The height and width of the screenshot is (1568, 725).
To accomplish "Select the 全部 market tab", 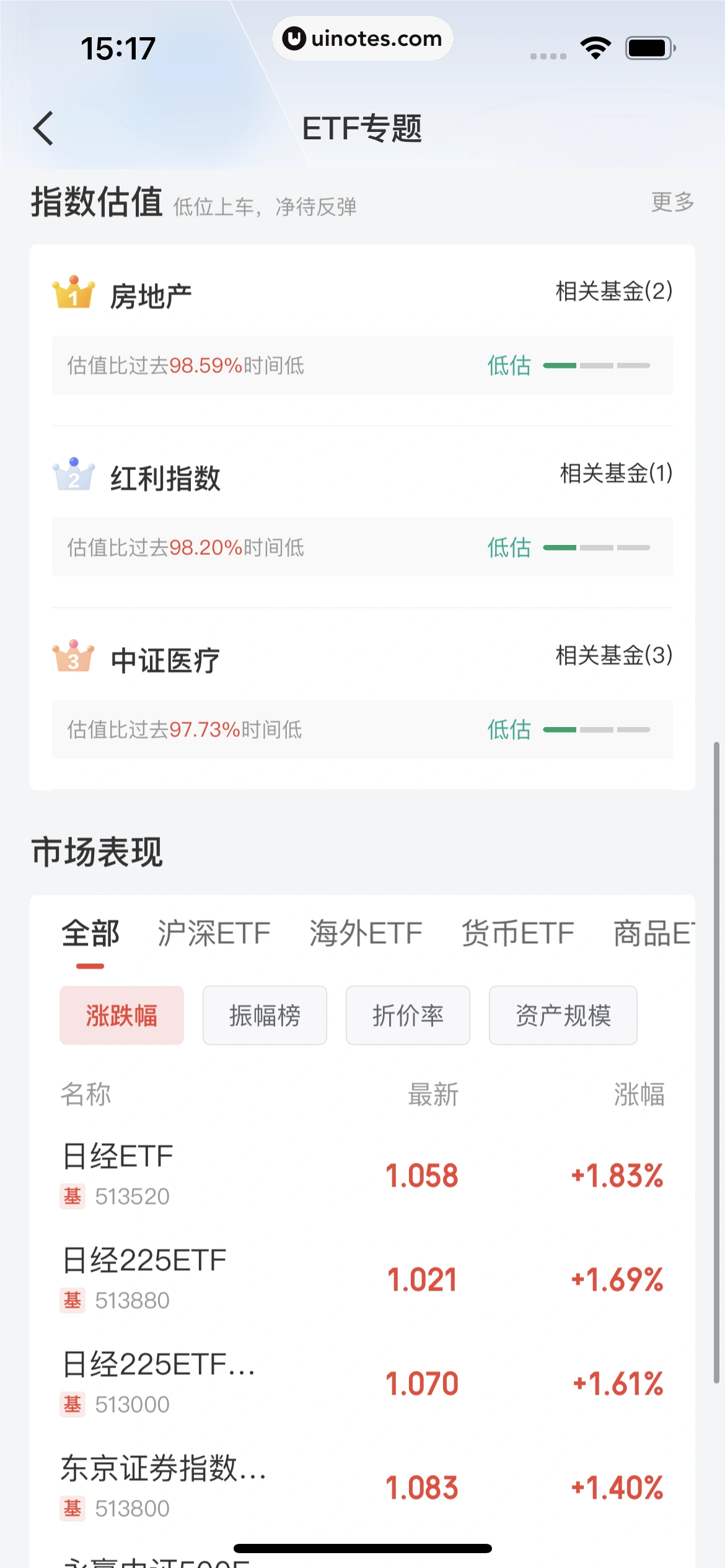I will point(90,934).
